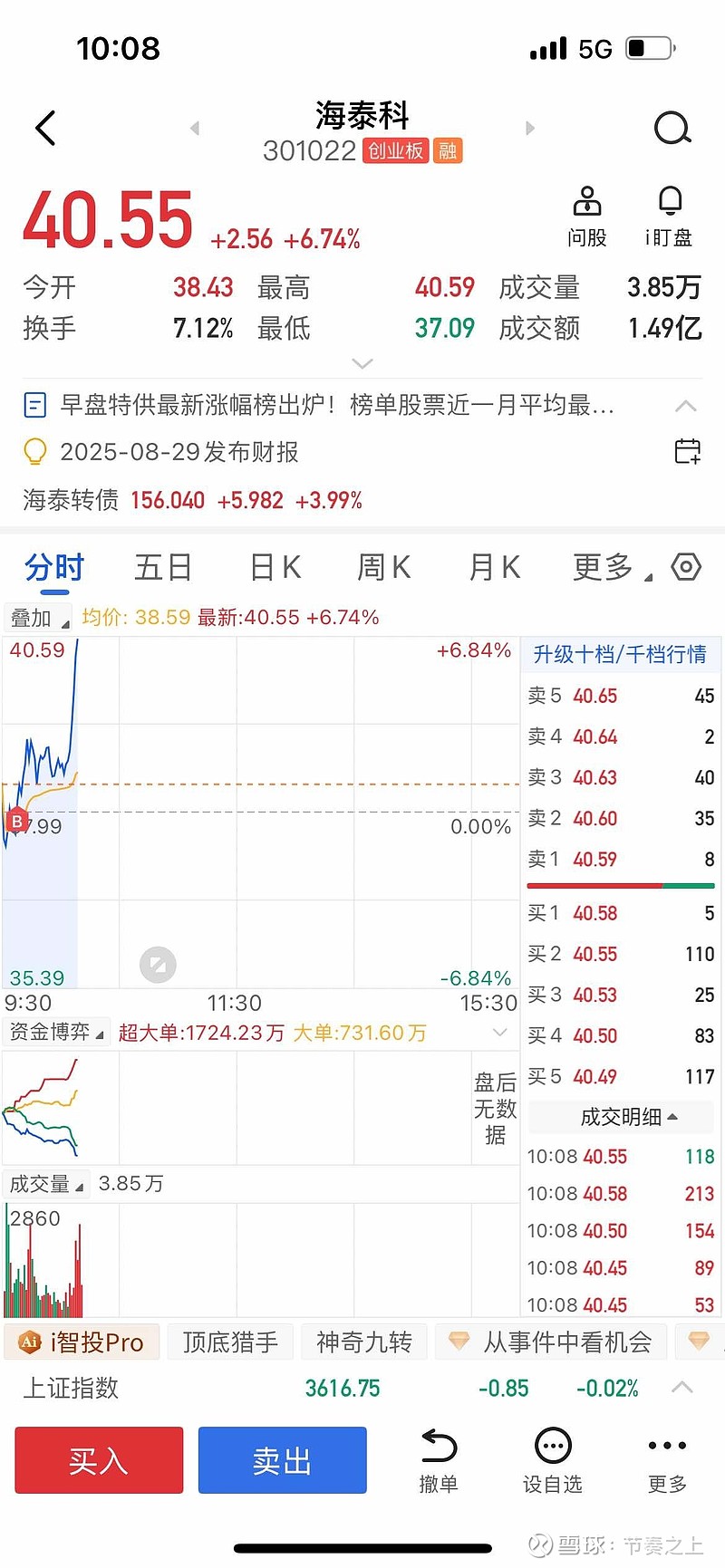Viewport: 725px width, 1568px height.
Task: Open the 盯盘 alert bell
Action: tap(669, 216)
